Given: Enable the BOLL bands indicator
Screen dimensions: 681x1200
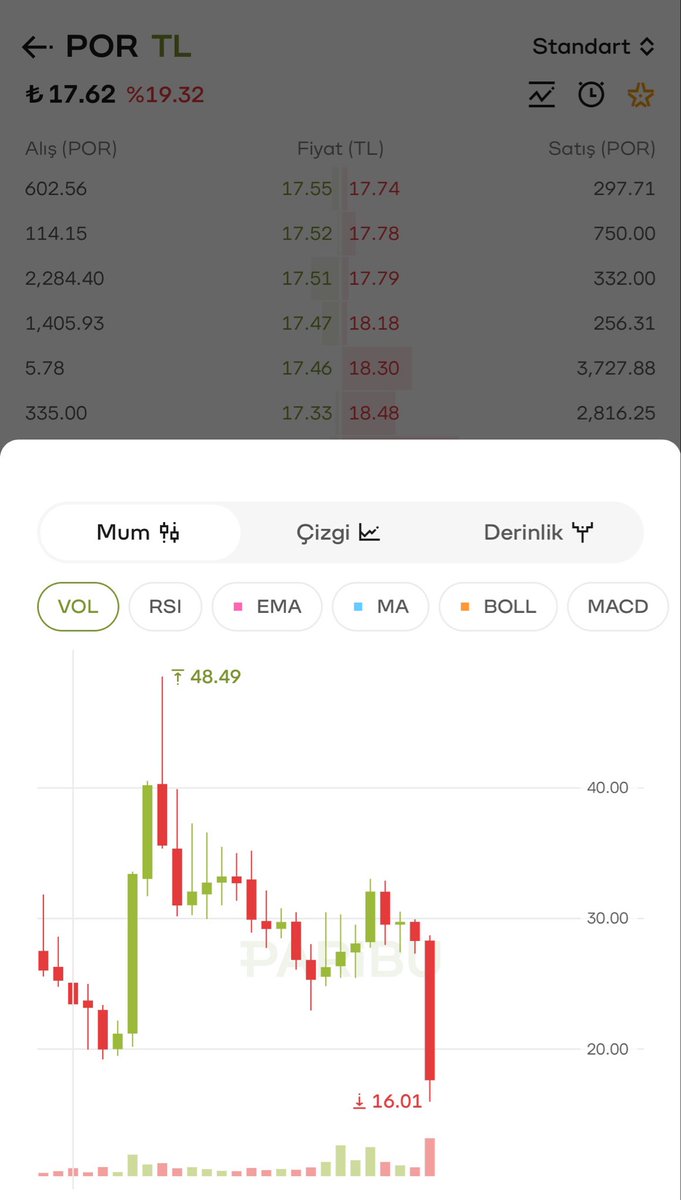Looking at the screenshot, I should pos(498,607).
